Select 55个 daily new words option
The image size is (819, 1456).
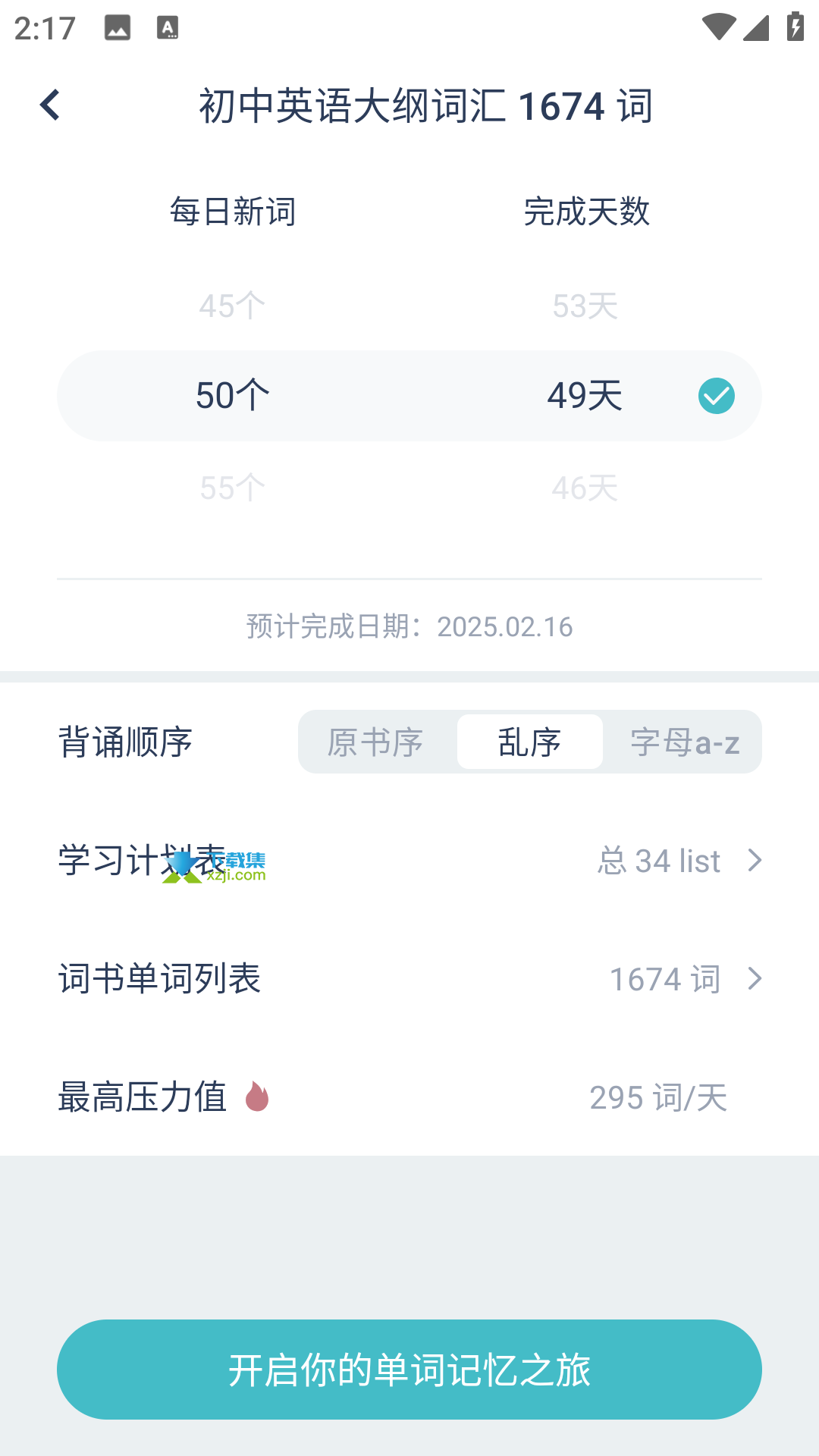click(x=232, y=488)
